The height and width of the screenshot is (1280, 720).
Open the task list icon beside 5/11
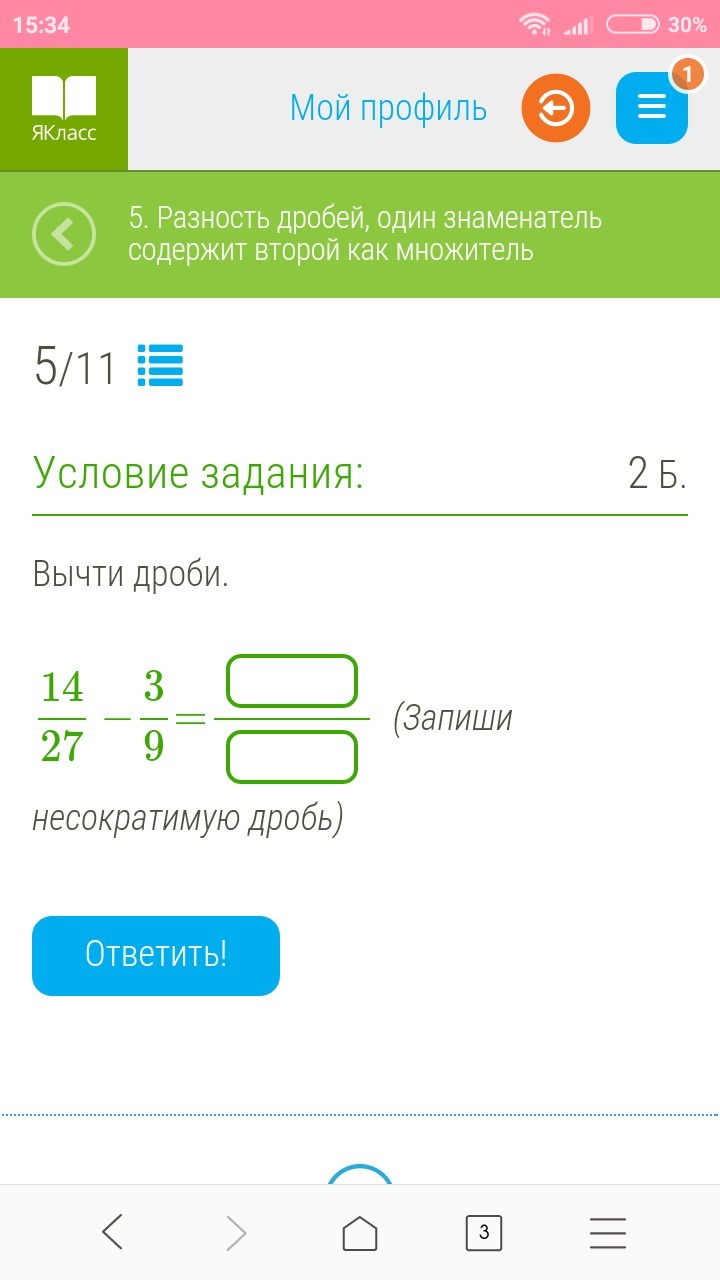(x=160, y=366)
